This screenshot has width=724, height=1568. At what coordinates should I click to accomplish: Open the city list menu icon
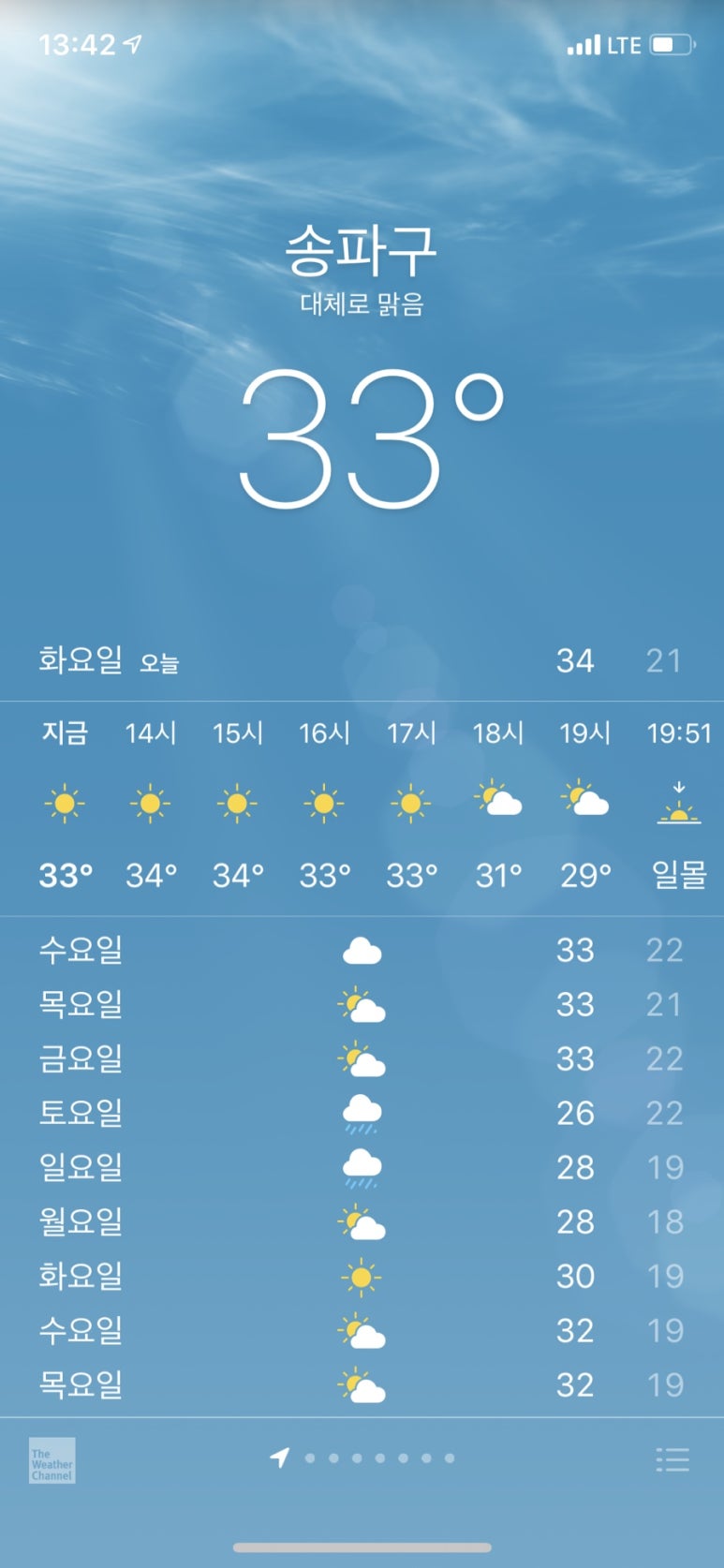tap(672, 1459)
